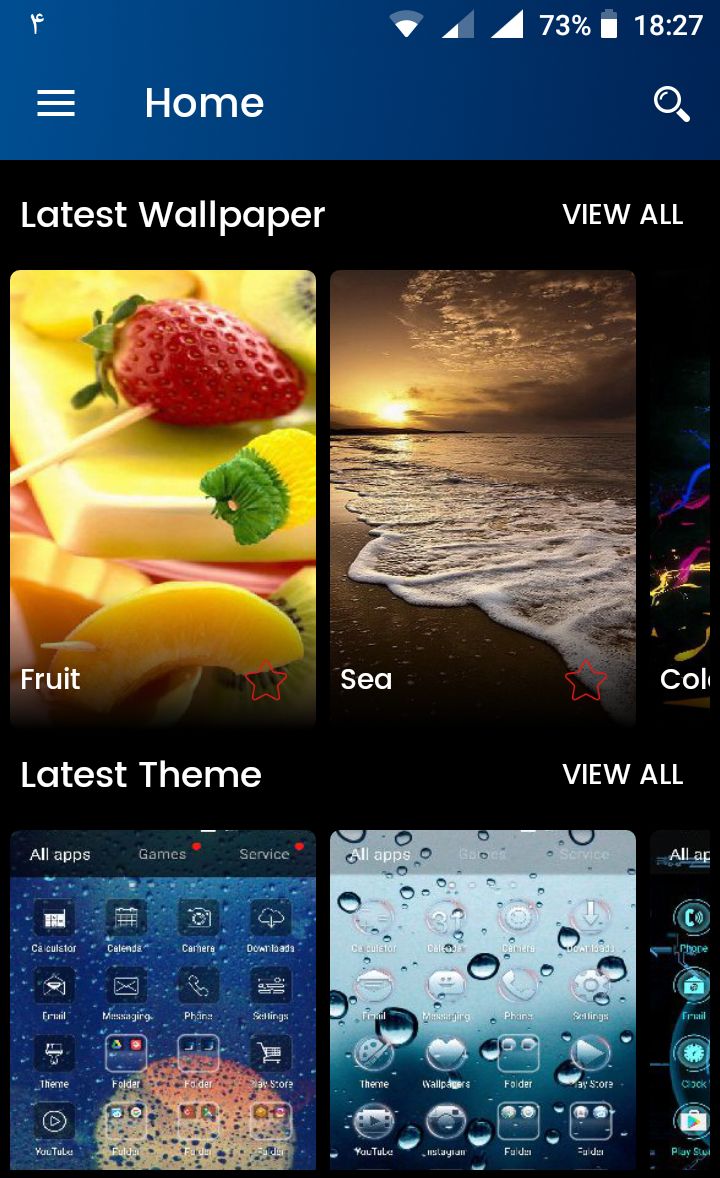The image size is (720, 1178).
Task: View all Latest Wallpaper items
Action: (x=622, y=215)
